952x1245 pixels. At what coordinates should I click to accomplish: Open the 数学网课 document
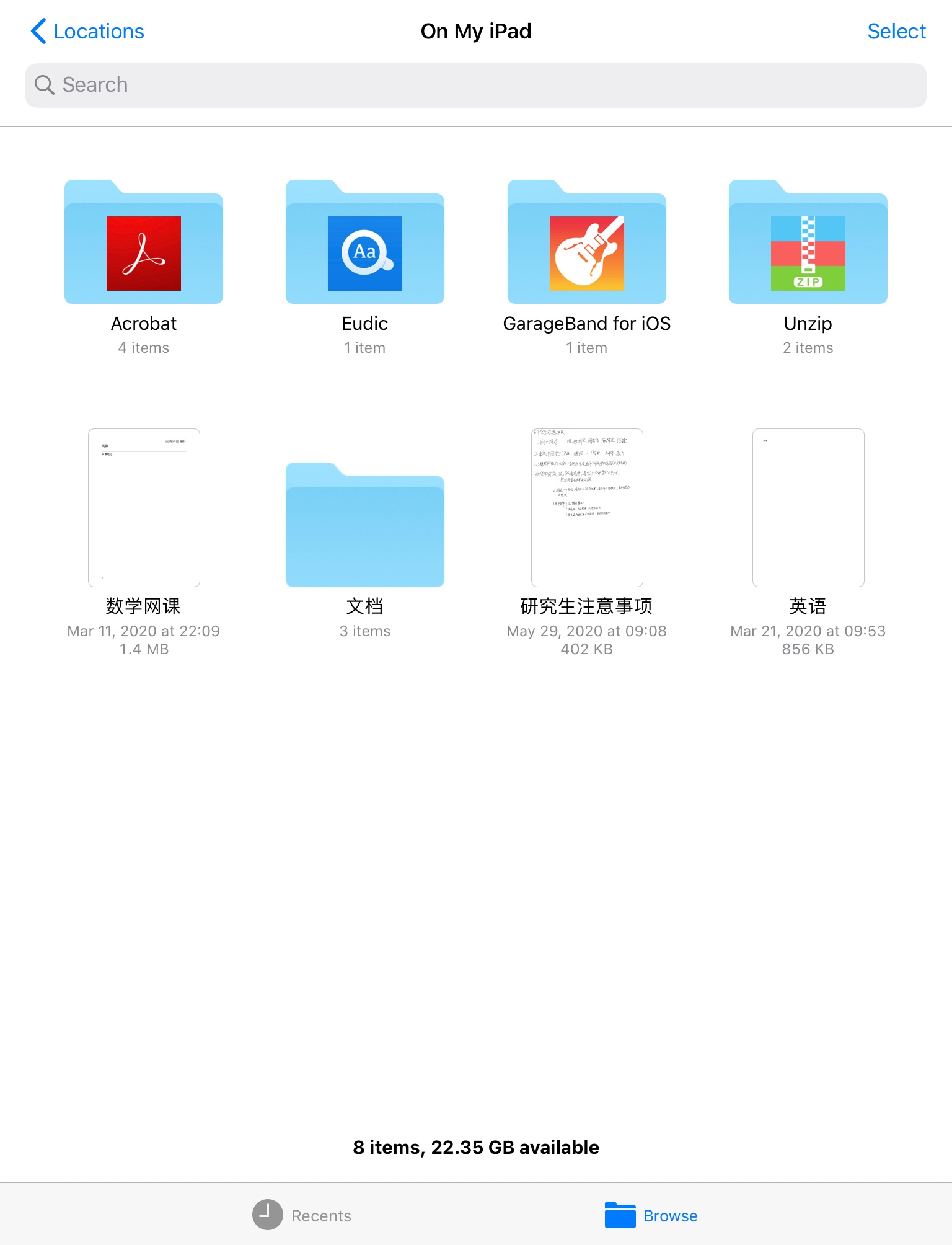point(144,507)
